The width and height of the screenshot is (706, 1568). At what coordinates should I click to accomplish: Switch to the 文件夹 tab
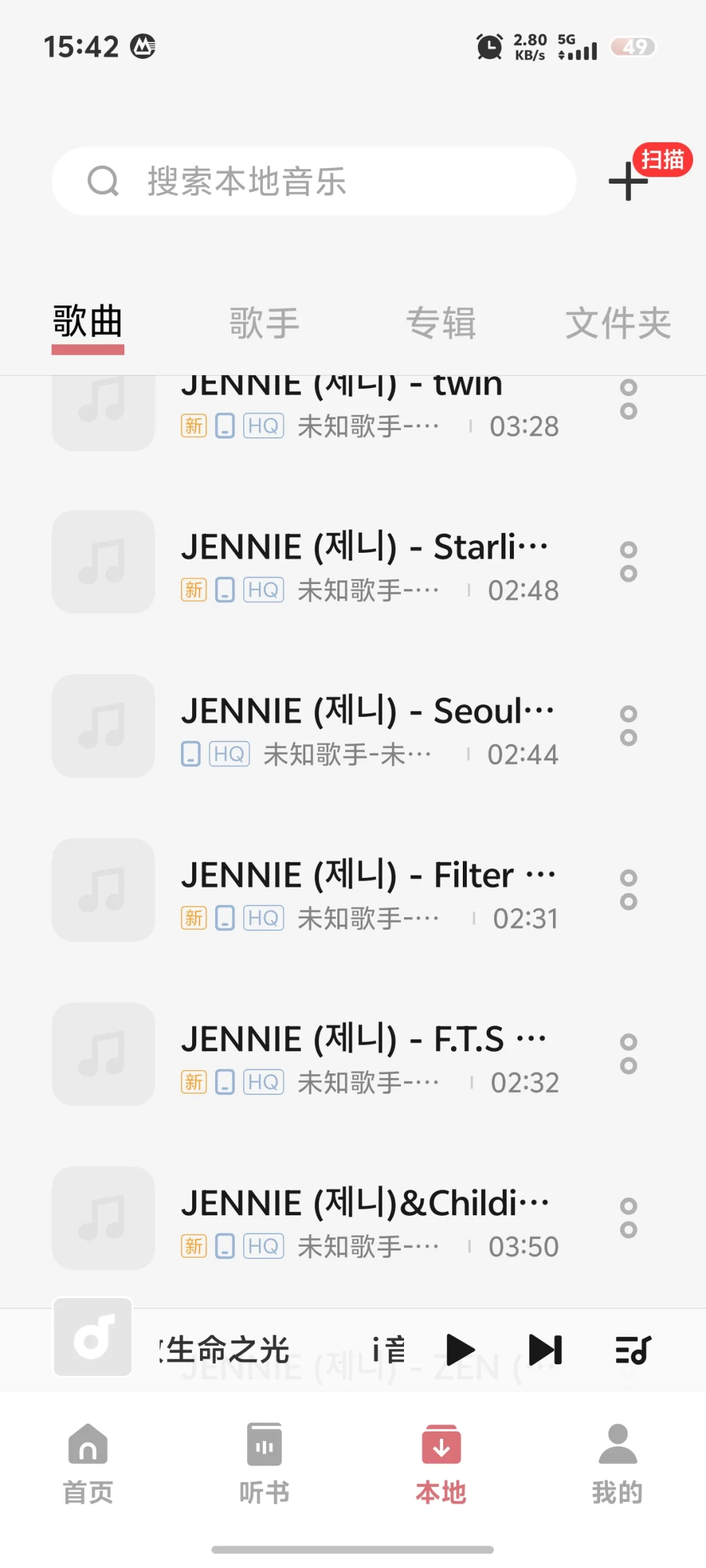coord(618,323)
